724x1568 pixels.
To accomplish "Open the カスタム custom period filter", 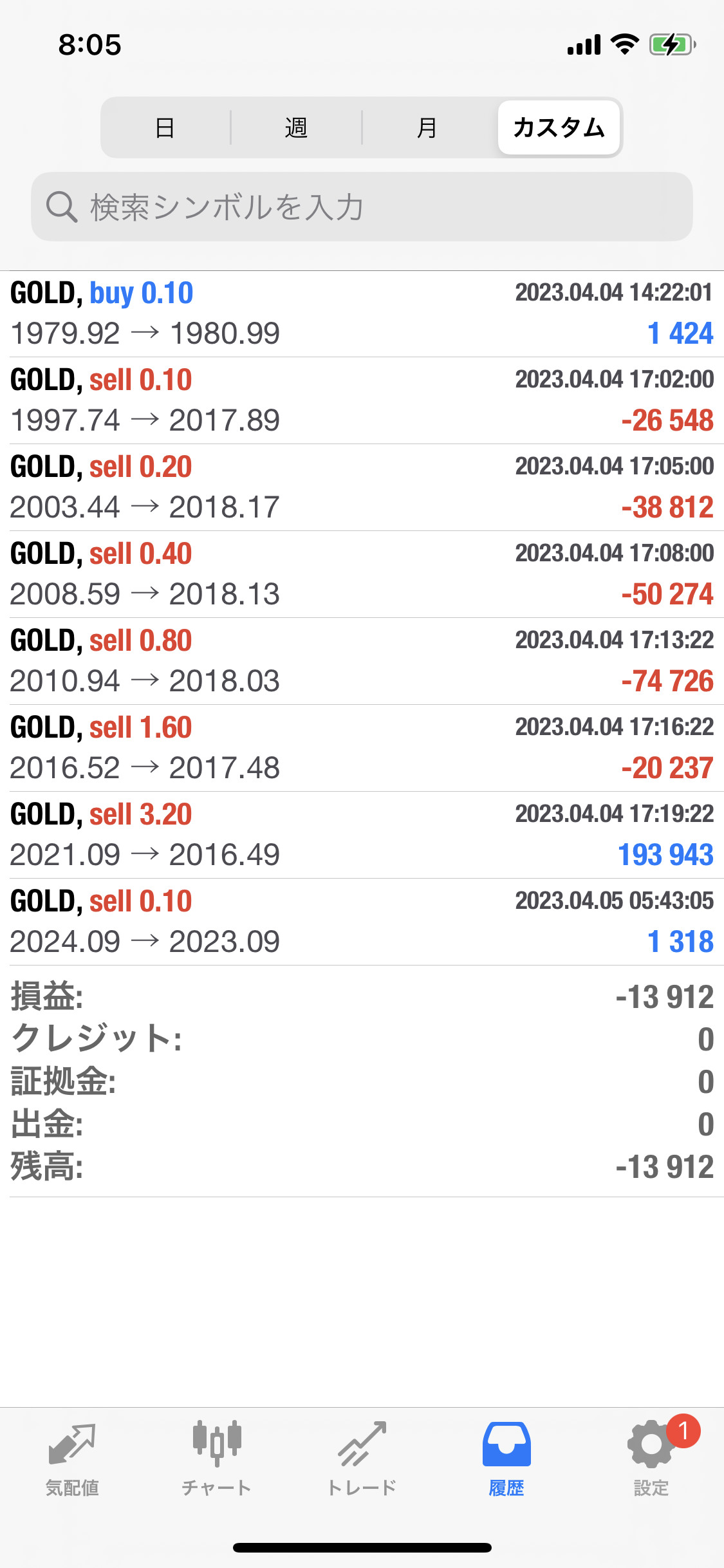I will (559, 127).
